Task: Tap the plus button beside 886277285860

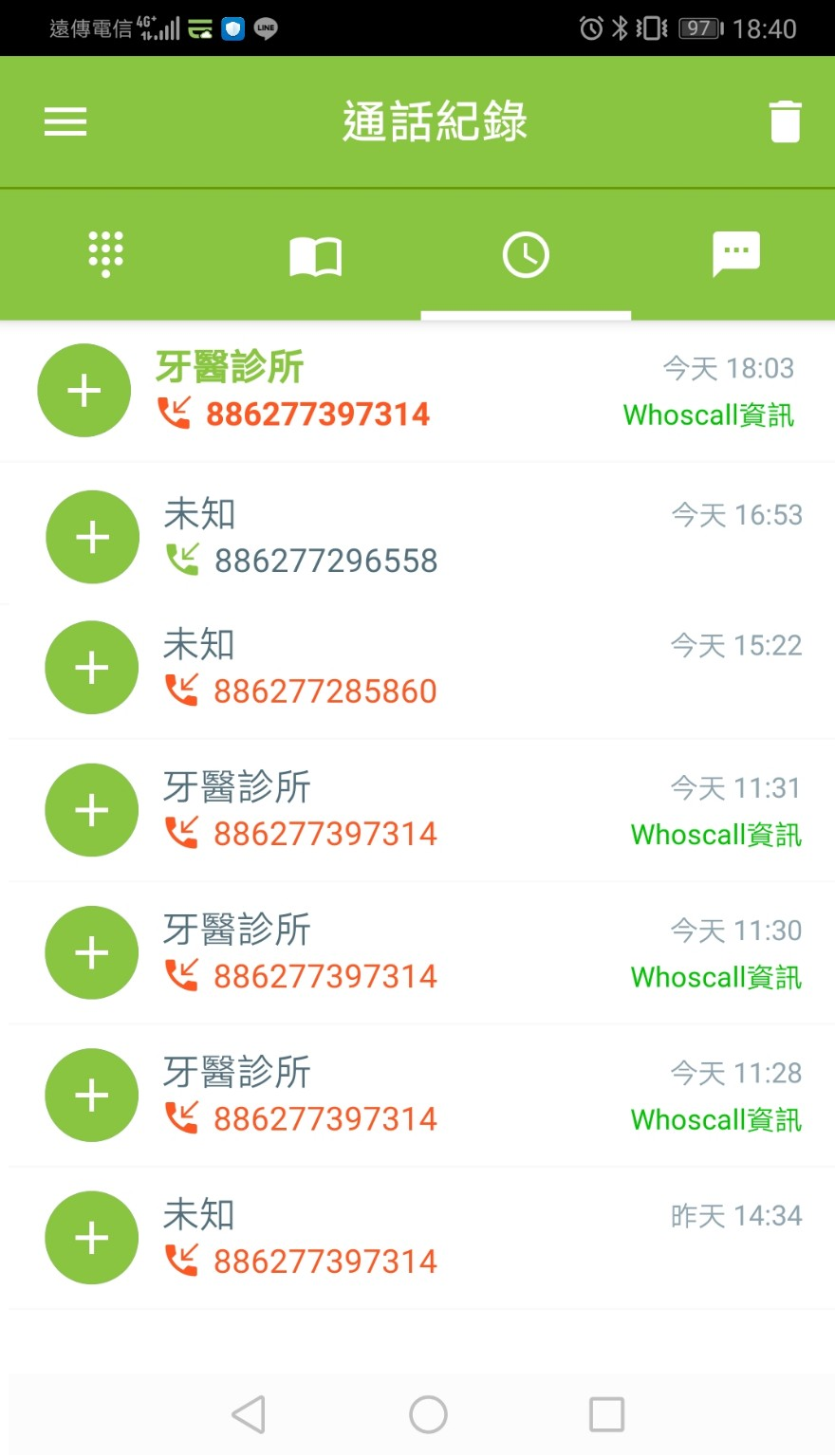Action: tap(92, 668)
